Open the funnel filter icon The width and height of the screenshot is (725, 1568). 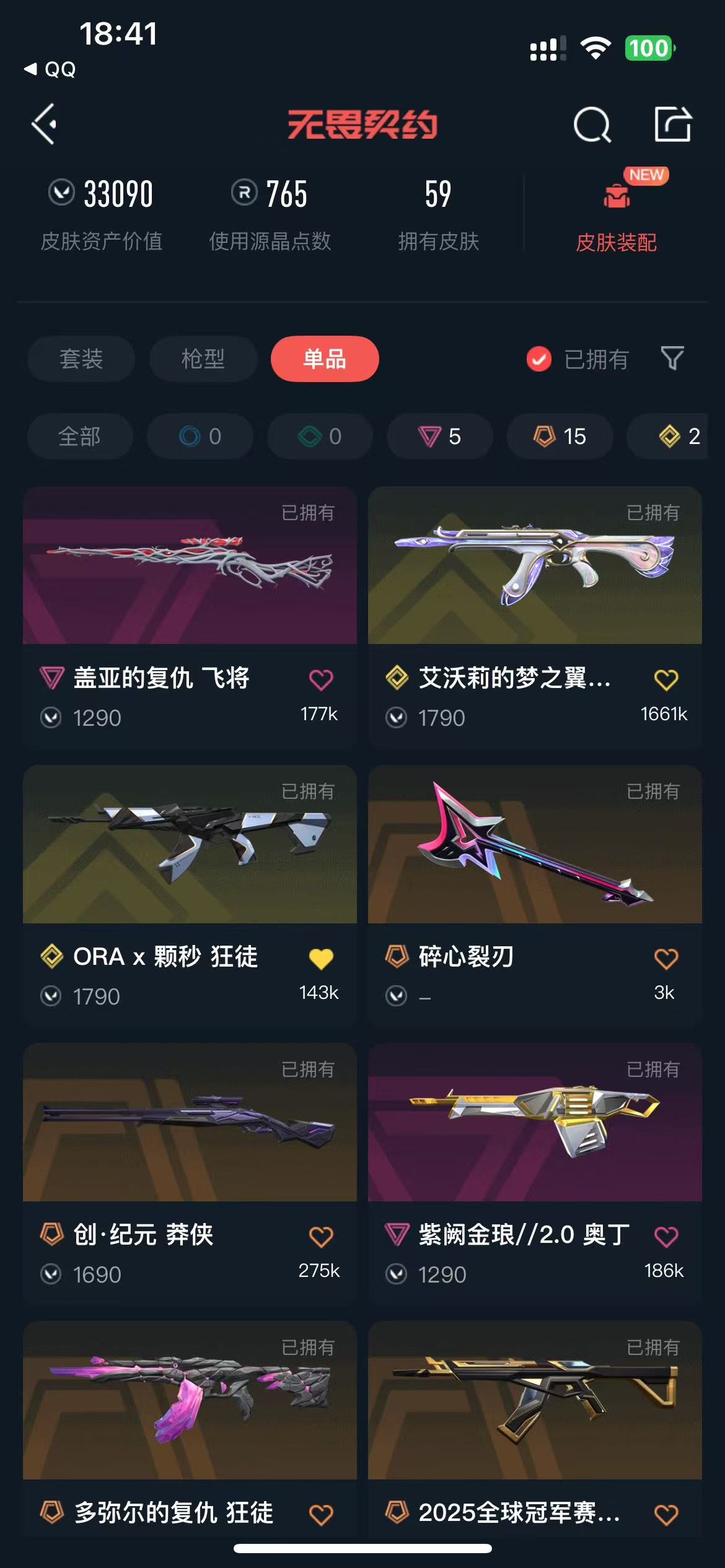(672, 359)
